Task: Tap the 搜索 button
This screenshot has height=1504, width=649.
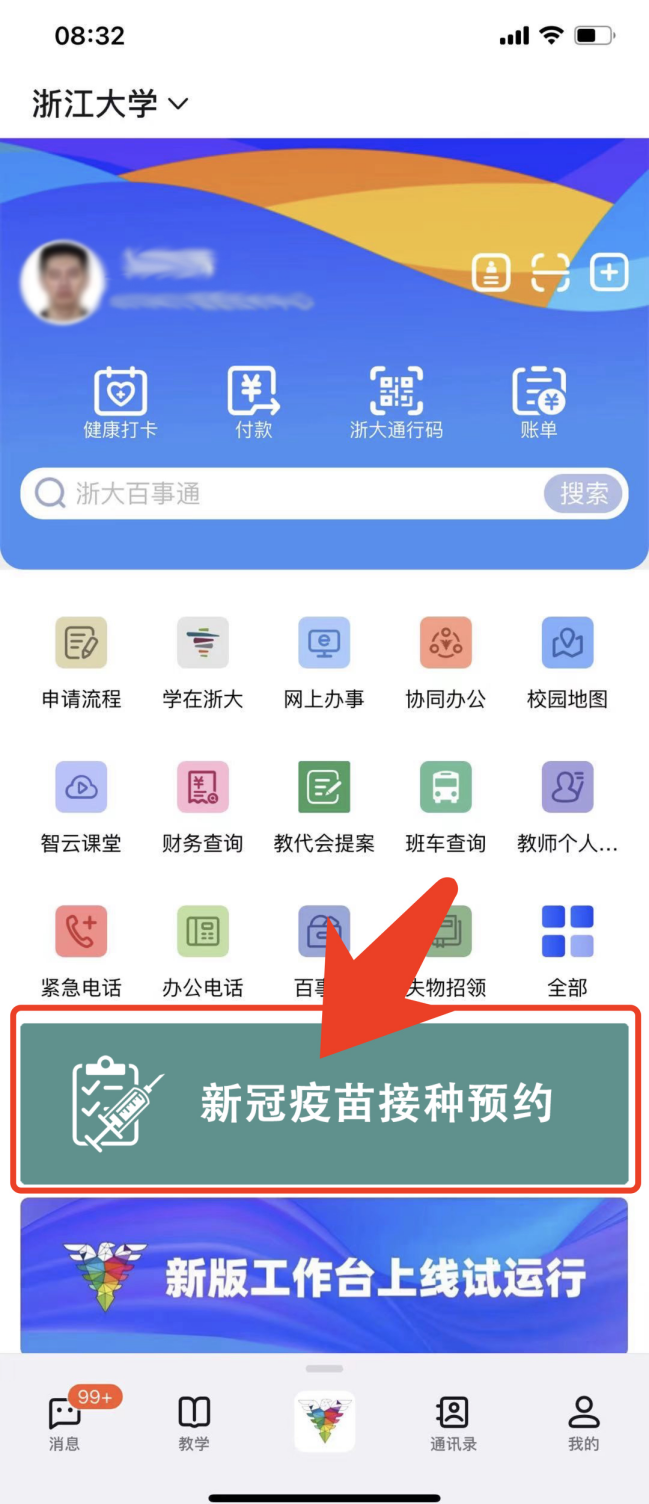Action: (x=584, y=493)
